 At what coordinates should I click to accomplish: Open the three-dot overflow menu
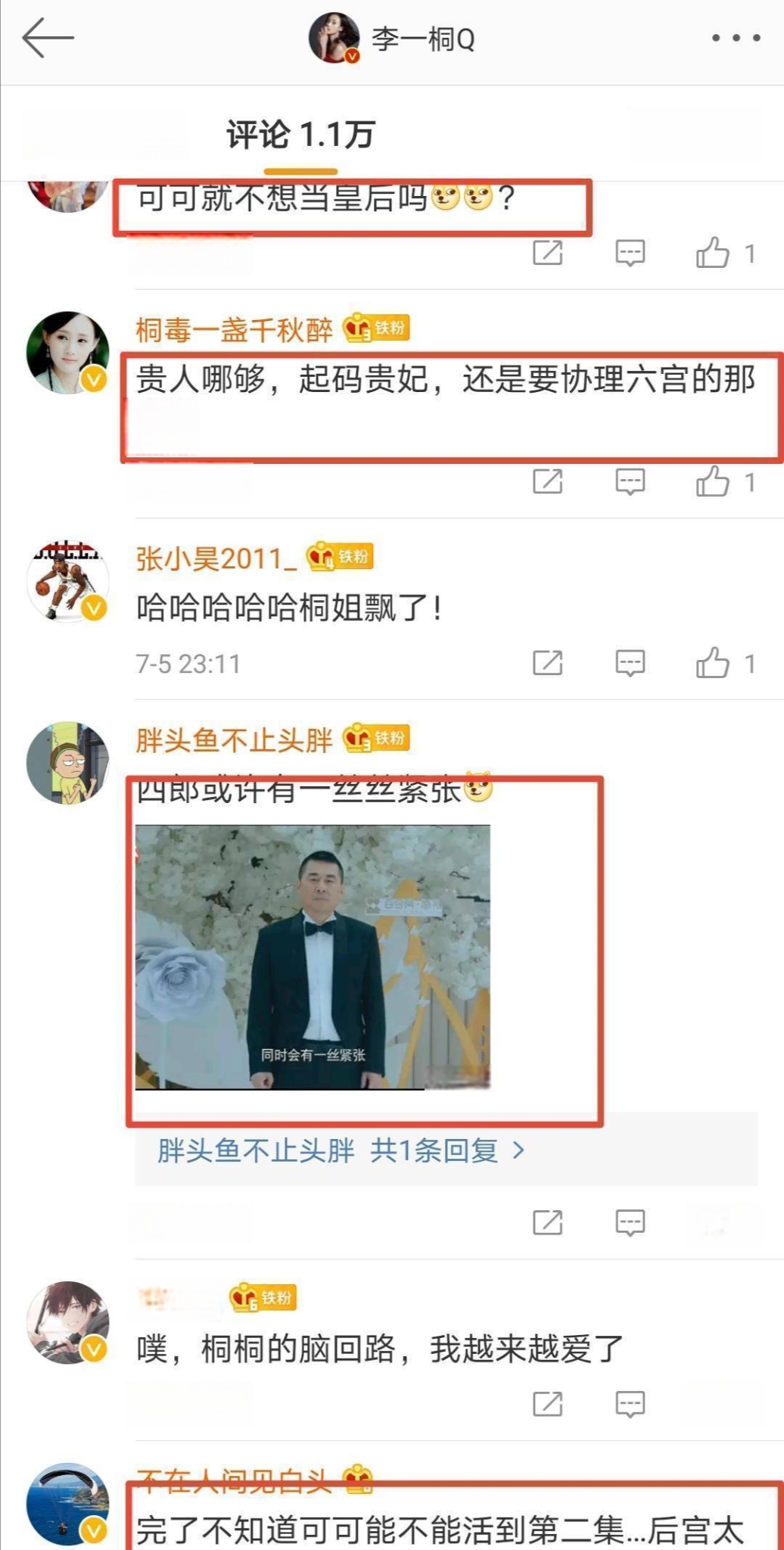736,38
